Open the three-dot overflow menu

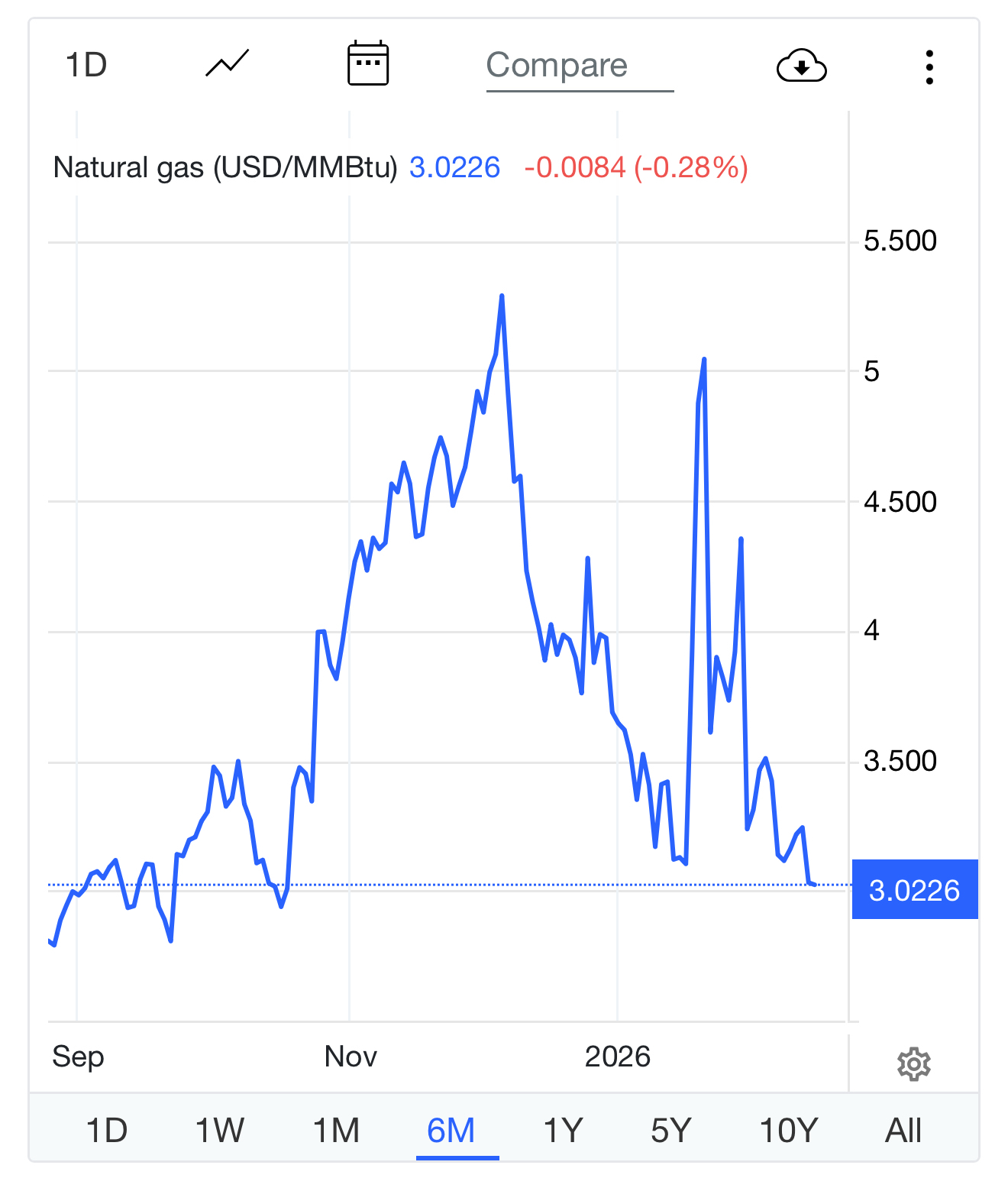tap(929, 67)
